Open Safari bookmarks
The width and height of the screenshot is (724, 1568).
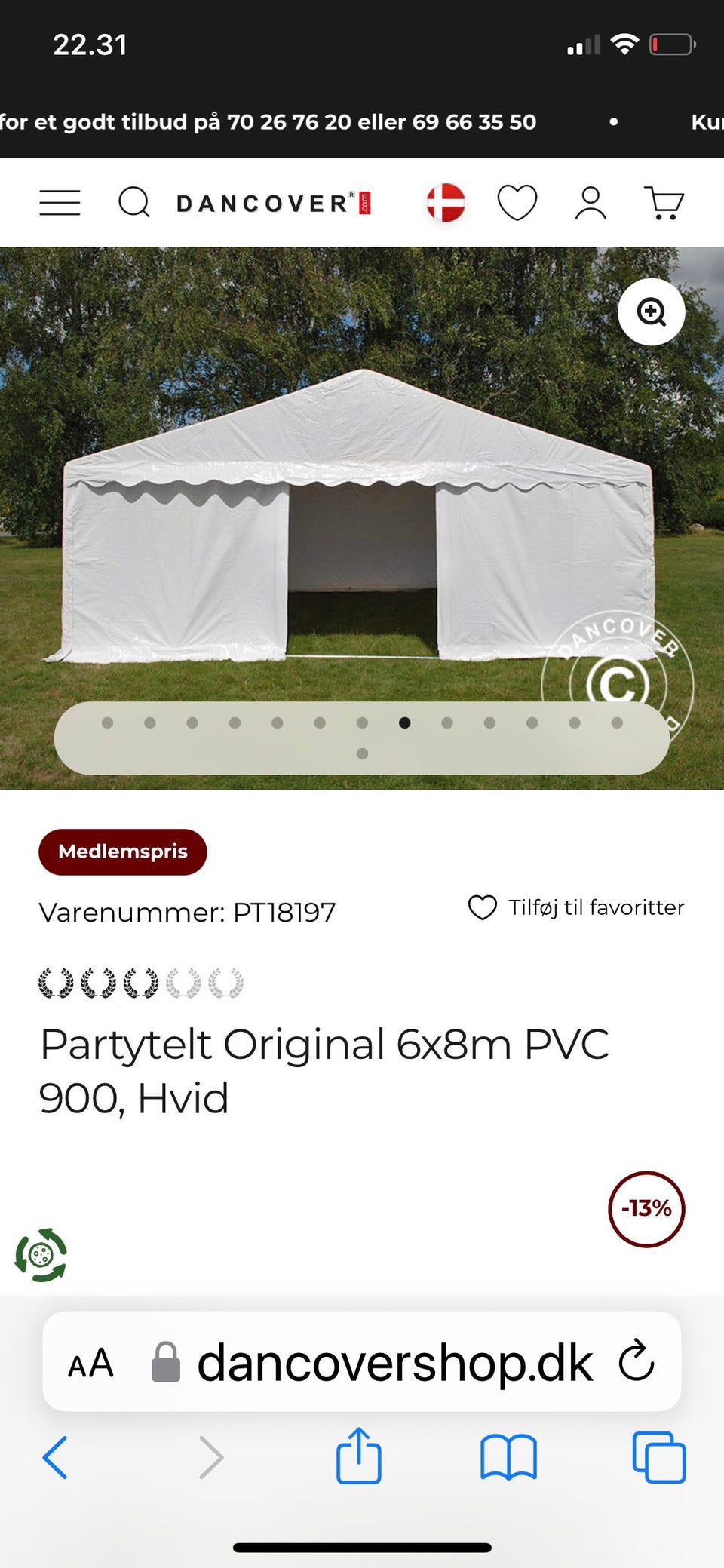click(x=508, y=1457)
